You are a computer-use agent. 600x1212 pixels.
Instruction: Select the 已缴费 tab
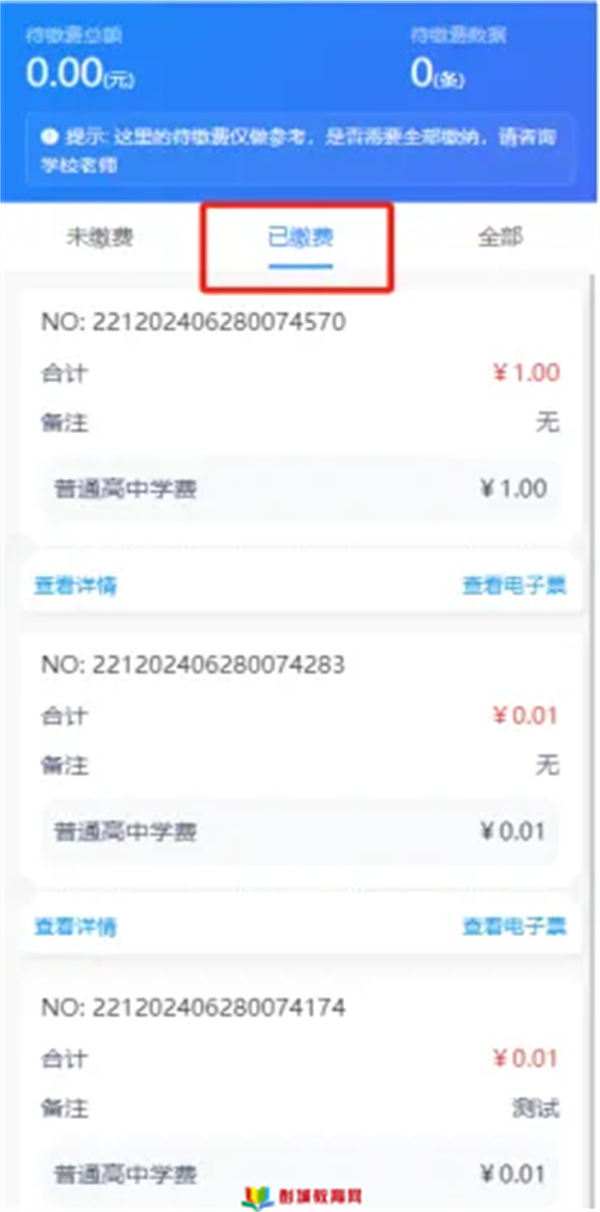pos(300,238)
